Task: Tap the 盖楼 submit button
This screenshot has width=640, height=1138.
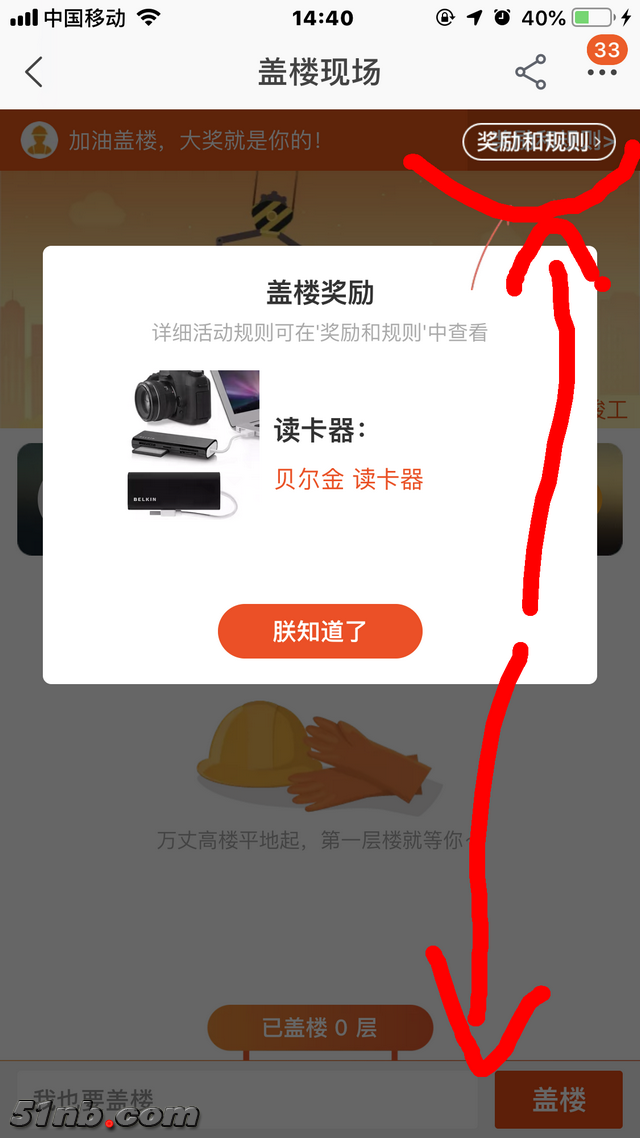Action: pos(558,1100)
